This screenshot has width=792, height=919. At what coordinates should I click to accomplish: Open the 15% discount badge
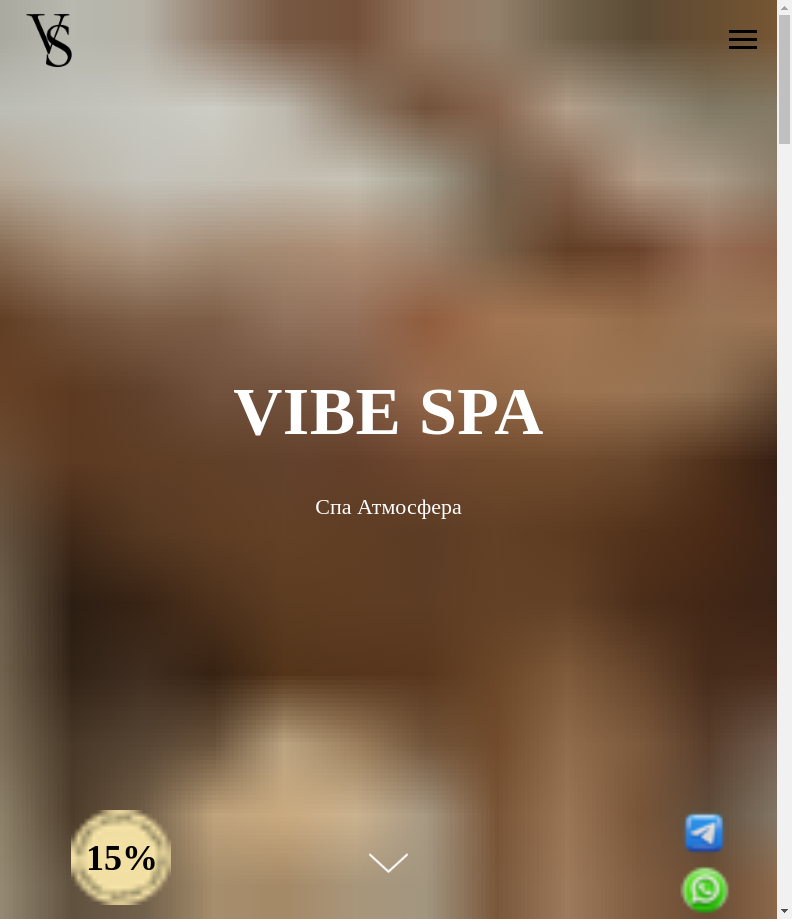coord(121,857)
